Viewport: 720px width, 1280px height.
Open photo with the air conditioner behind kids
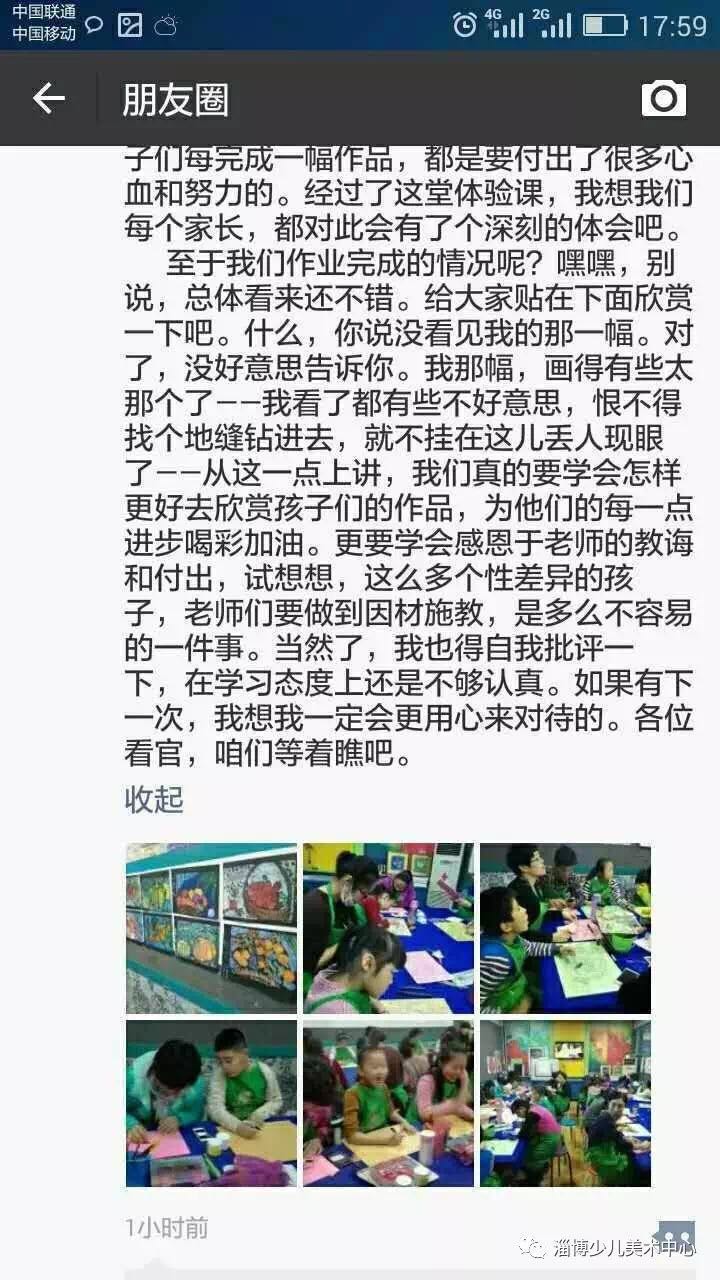(x=388, y=928)
